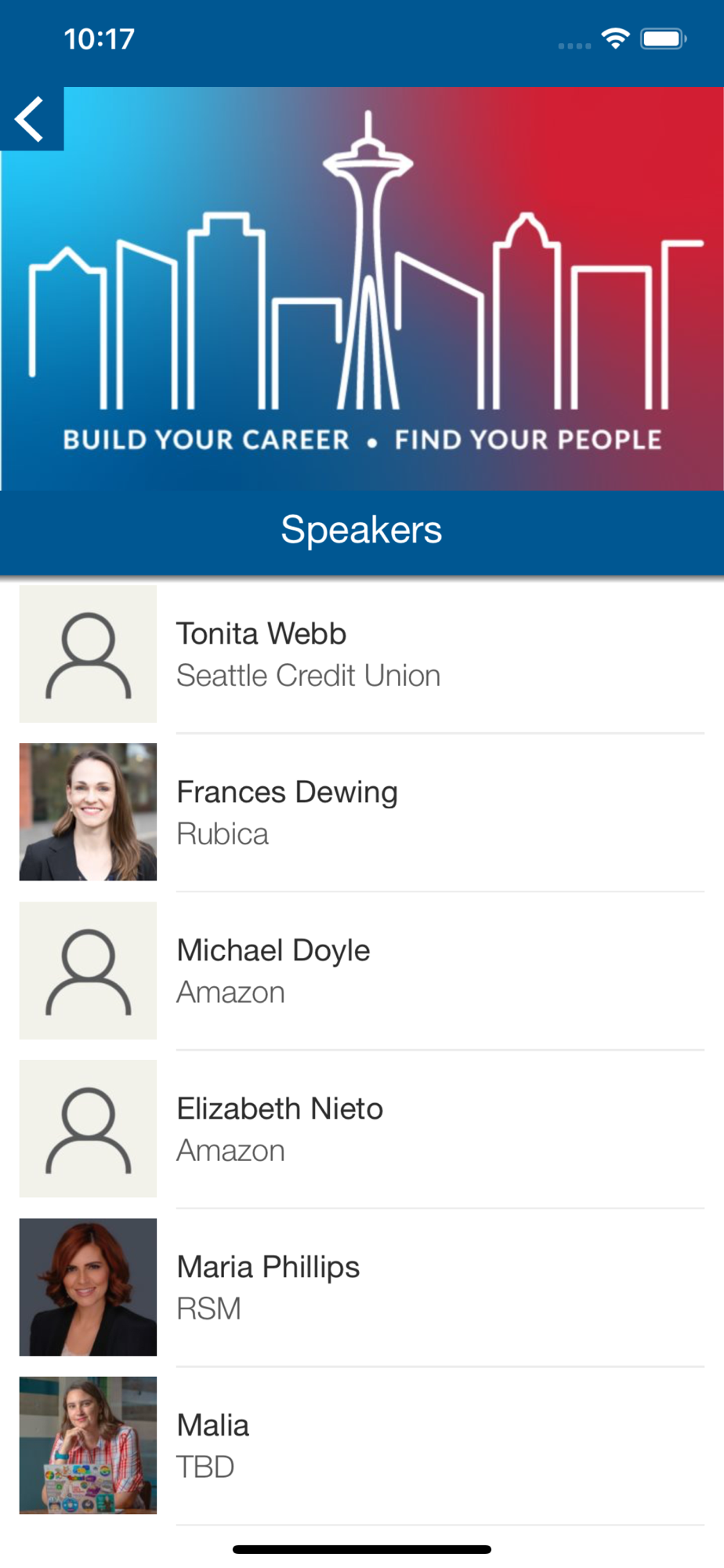This screenshot has height=1568, width=724.
Task: Open Tonita Webb's speaker profile
Action: [362, 655]
